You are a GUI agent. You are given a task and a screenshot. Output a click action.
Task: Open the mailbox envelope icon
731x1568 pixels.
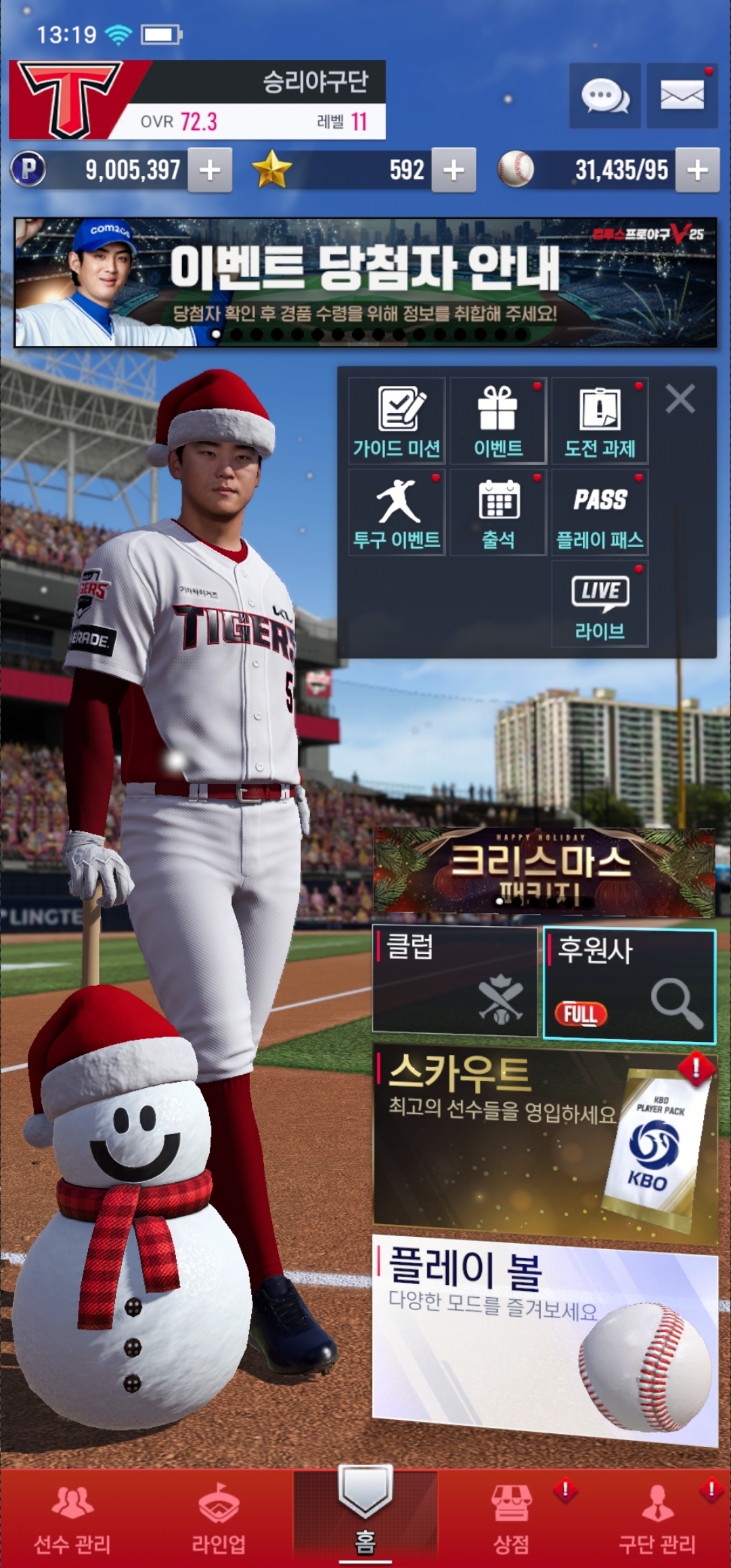(x=682, y=95)
